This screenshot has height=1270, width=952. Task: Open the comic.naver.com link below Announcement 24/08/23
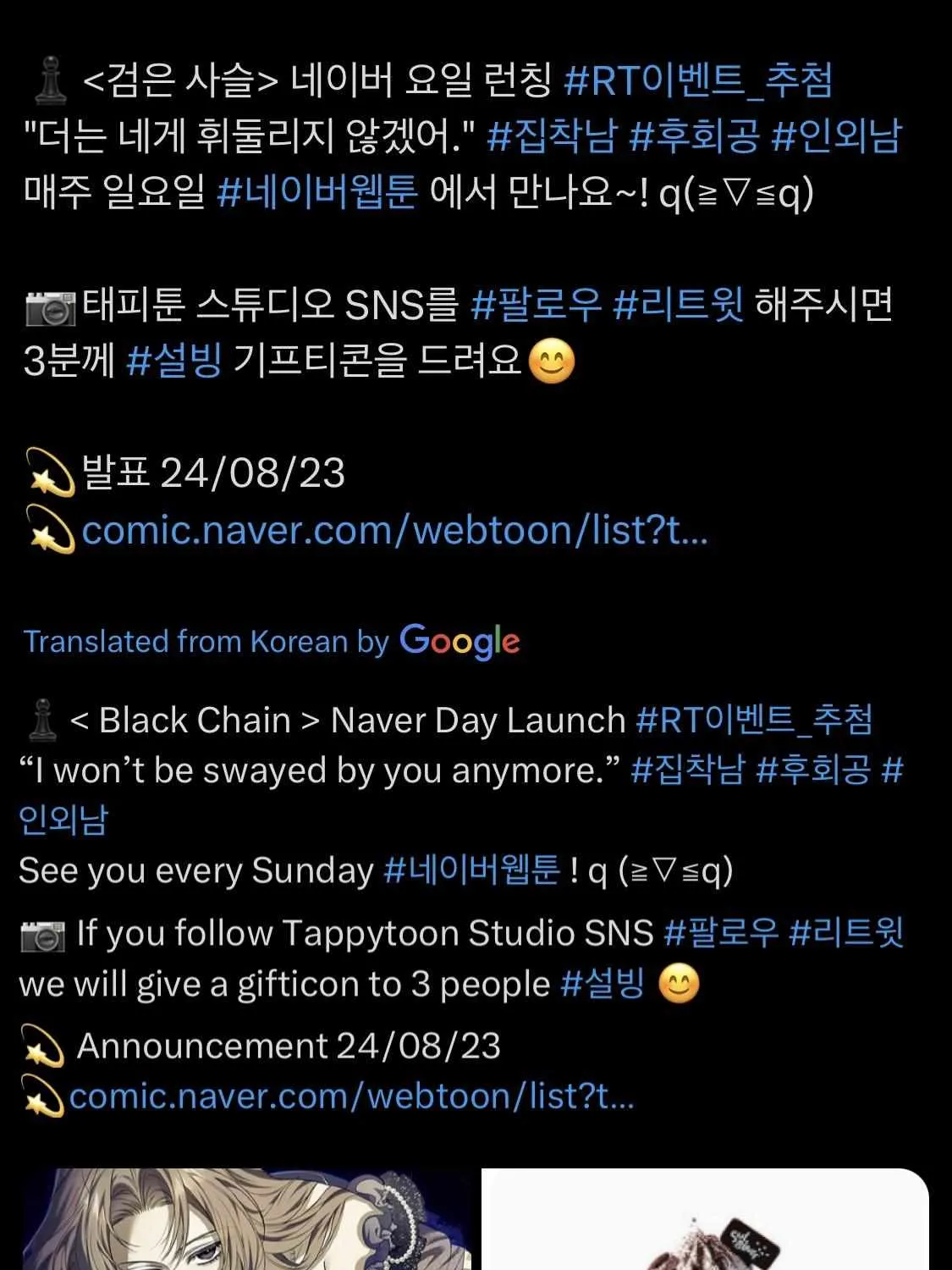(351, 1096)
